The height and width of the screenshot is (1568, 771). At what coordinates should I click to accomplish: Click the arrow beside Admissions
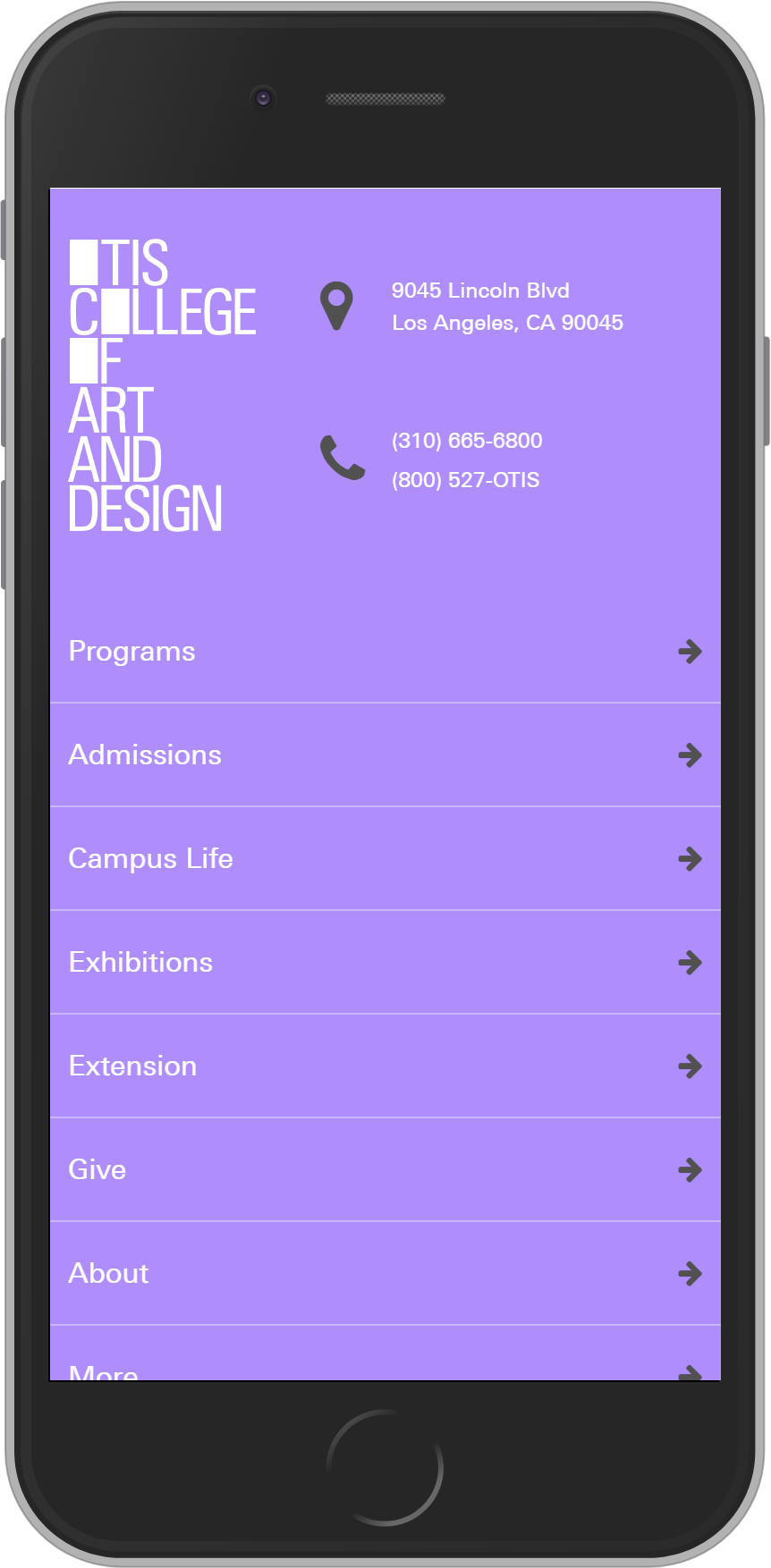[691, 754]
